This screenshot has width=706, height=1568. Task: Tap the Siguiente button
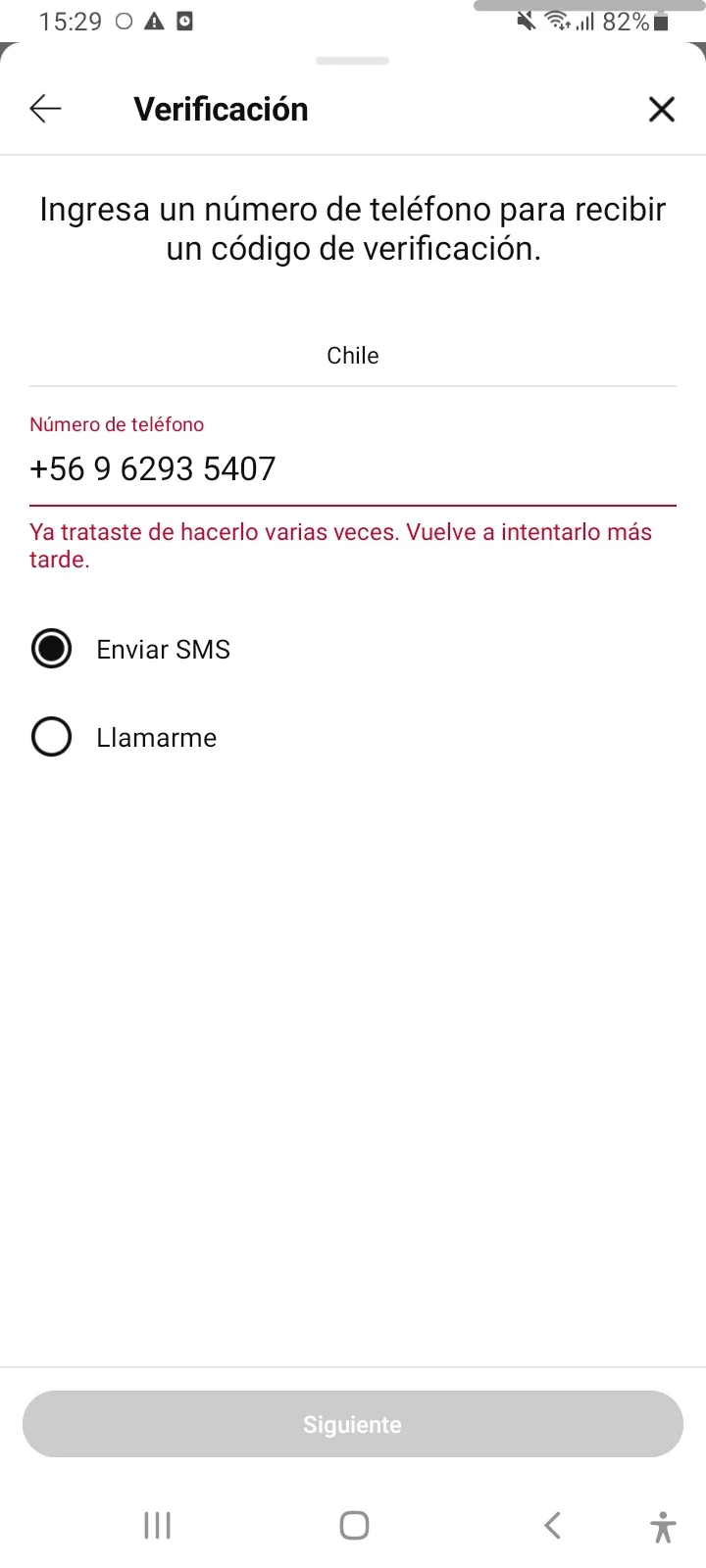pyautogui.click(x=353, y=1424)
